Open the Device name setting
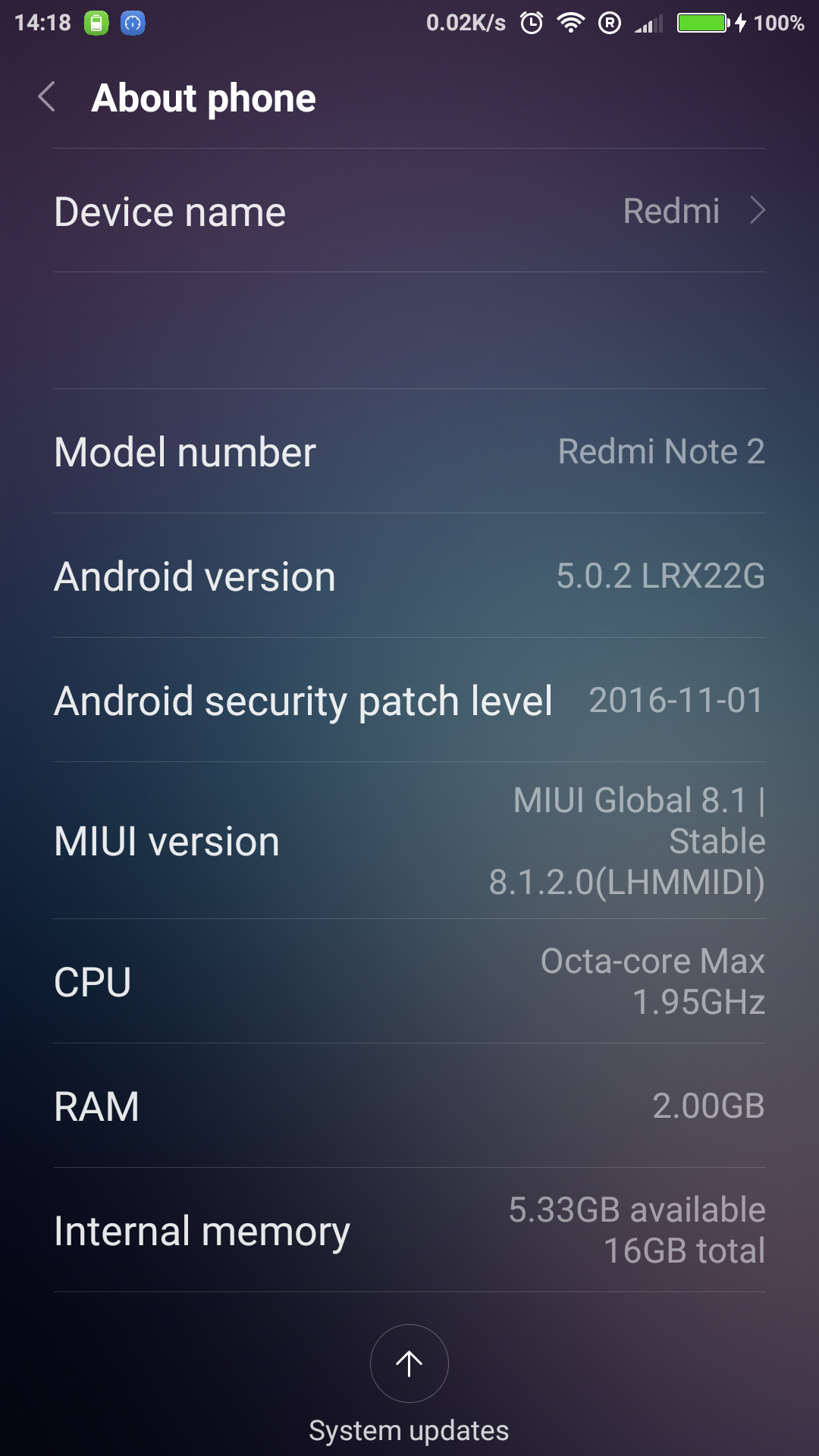 pyautogui.click(x=409, y=210)
